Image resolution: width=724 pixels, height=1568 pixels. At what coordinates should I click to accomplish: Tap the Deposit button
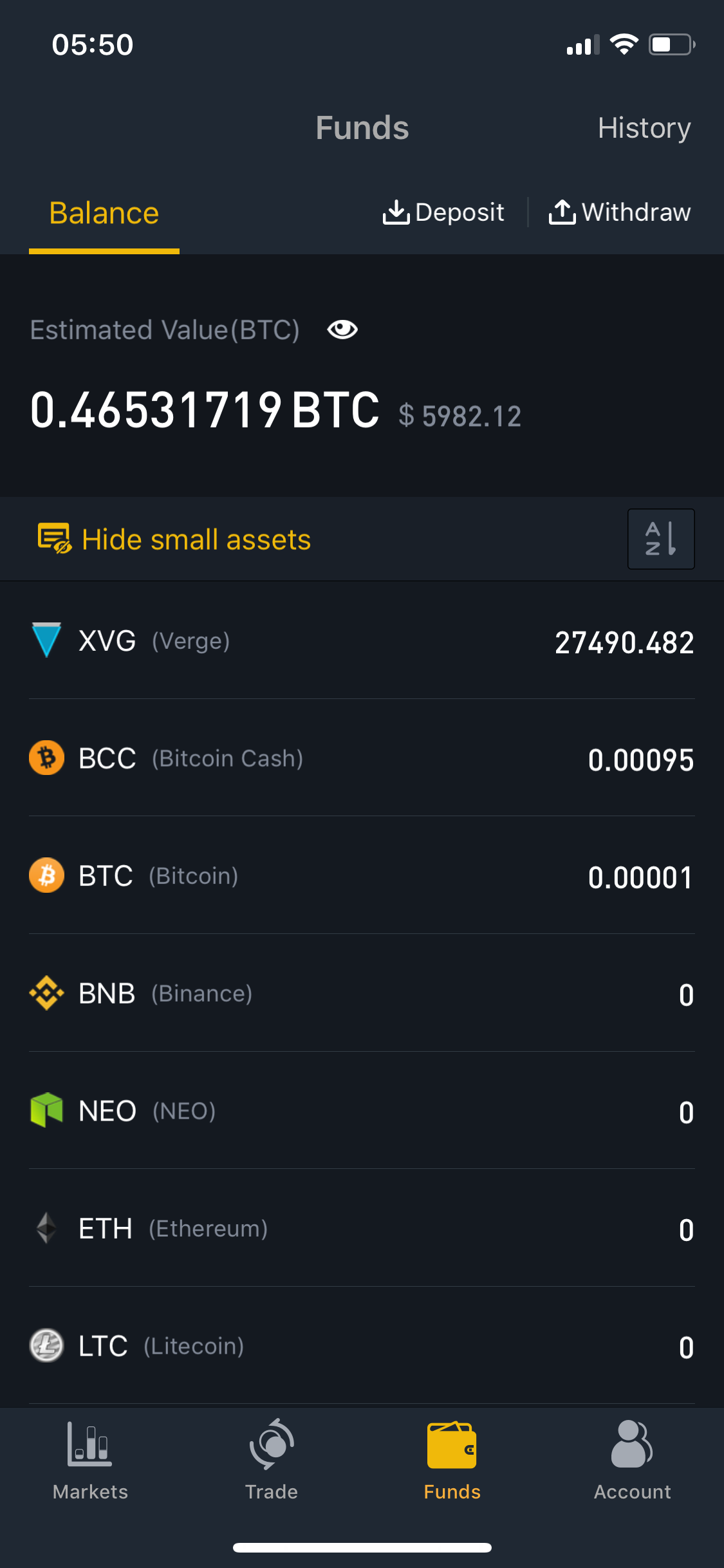pyautogui.click(x=443, y=212)
